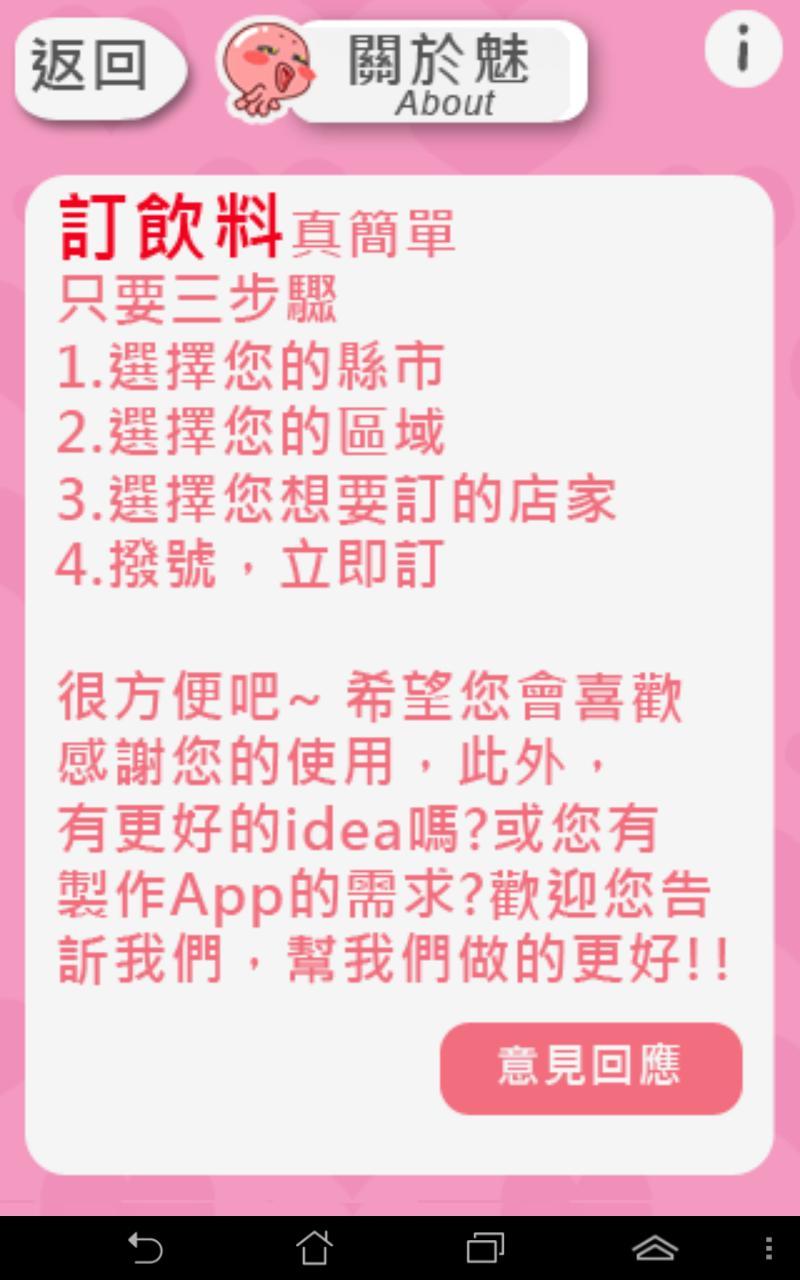Open the recent apps view
Screen dimensions: 800x1280
coord(486,1248)
